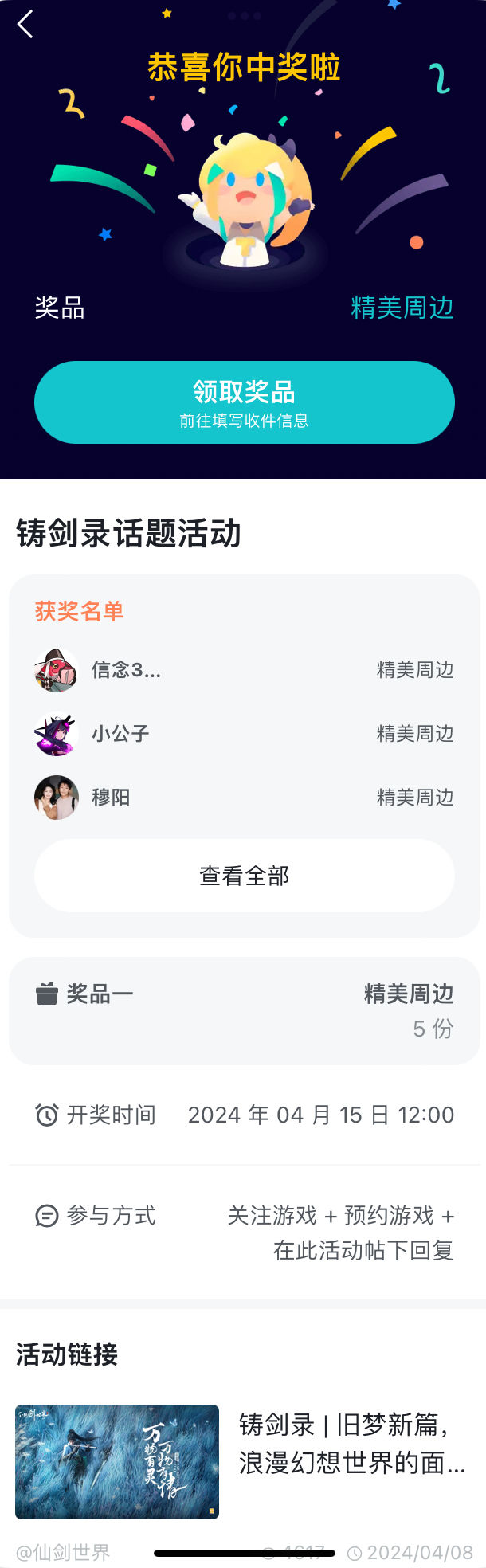Open 查看全部 to view all winners
Image resolution: width=486 pixels, height=1568 pixels.
[x=244, y=876]
